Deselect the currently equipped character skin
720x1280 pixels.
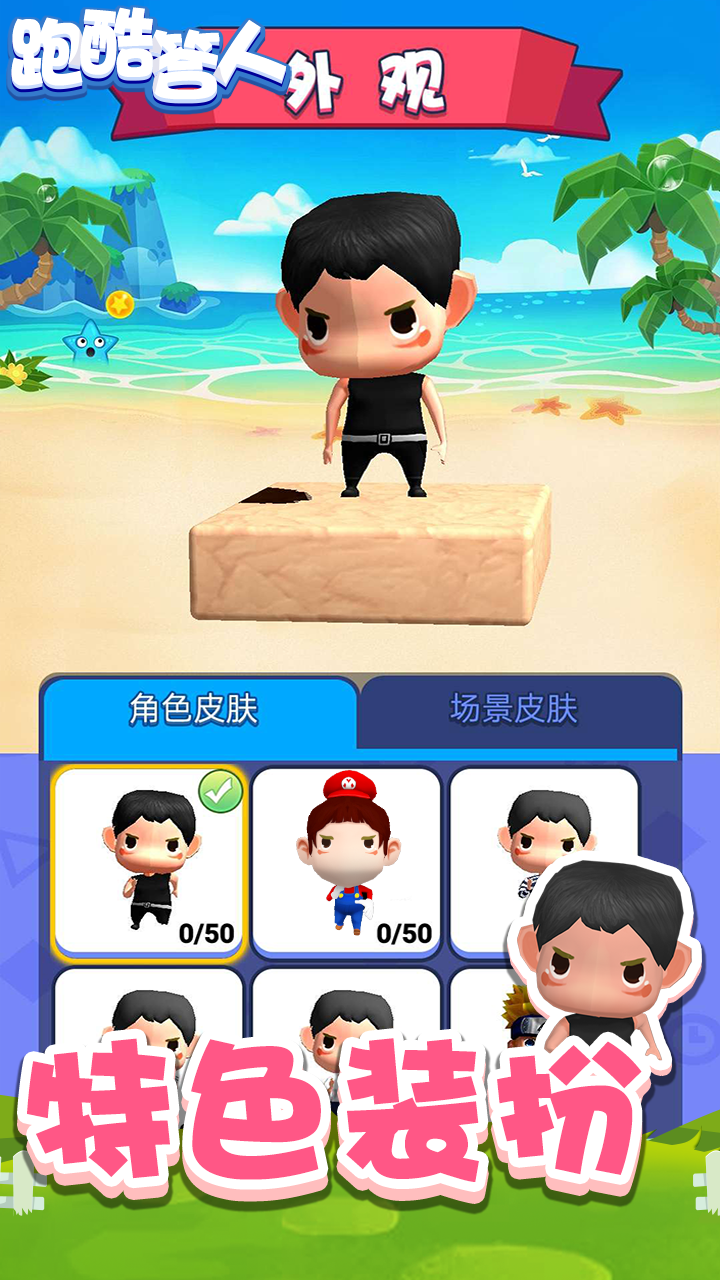coord(148,860)
